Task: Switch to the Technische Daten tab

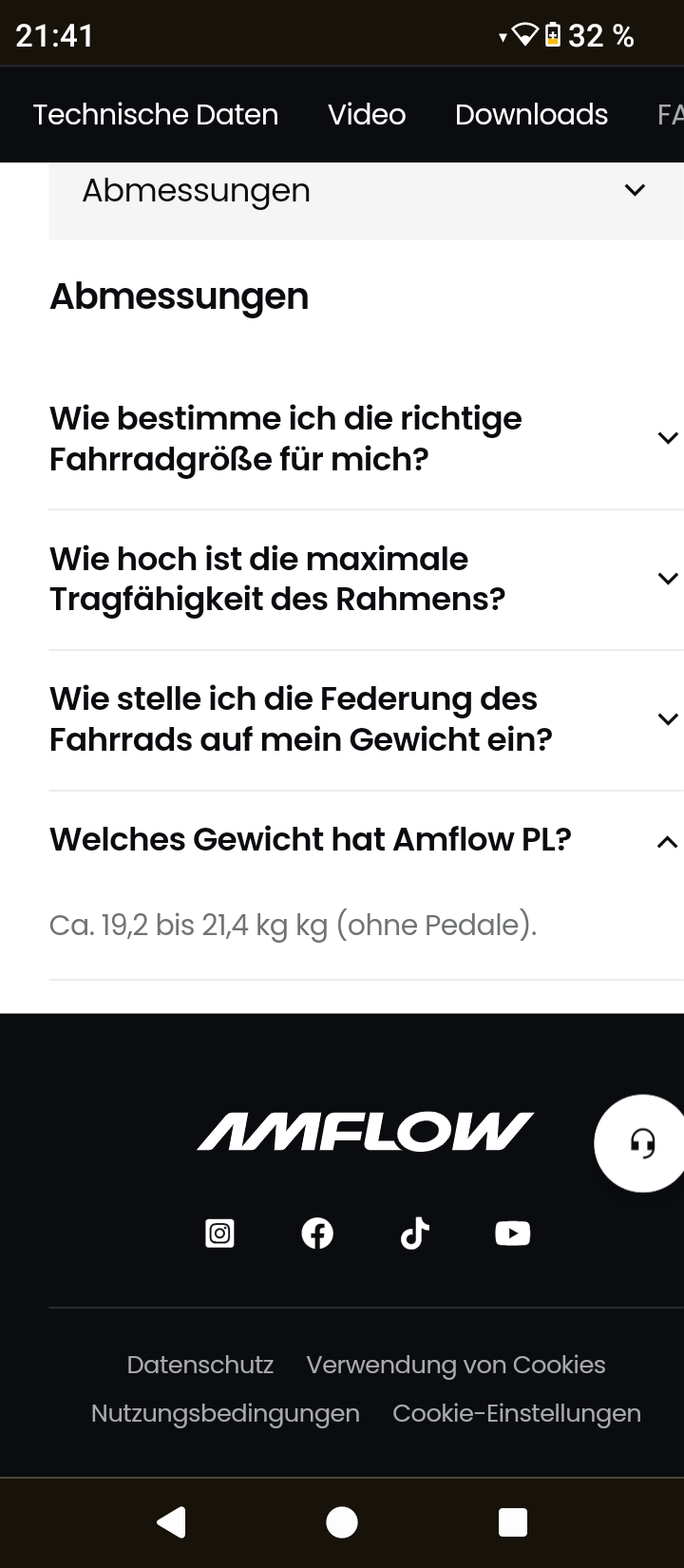Action: coord(156,115)
